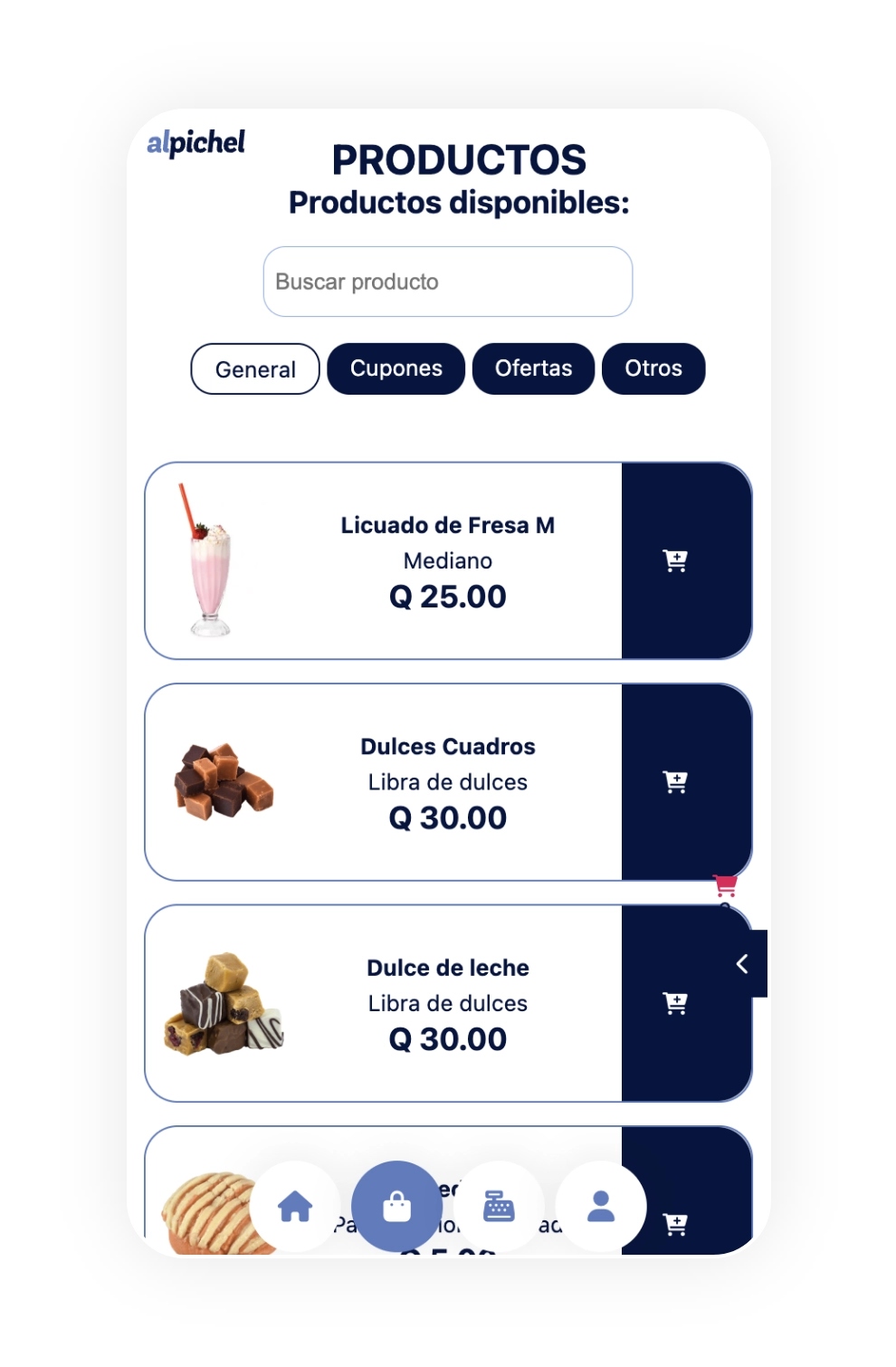
Task: Open the Otros category
Action: point(653,368)
